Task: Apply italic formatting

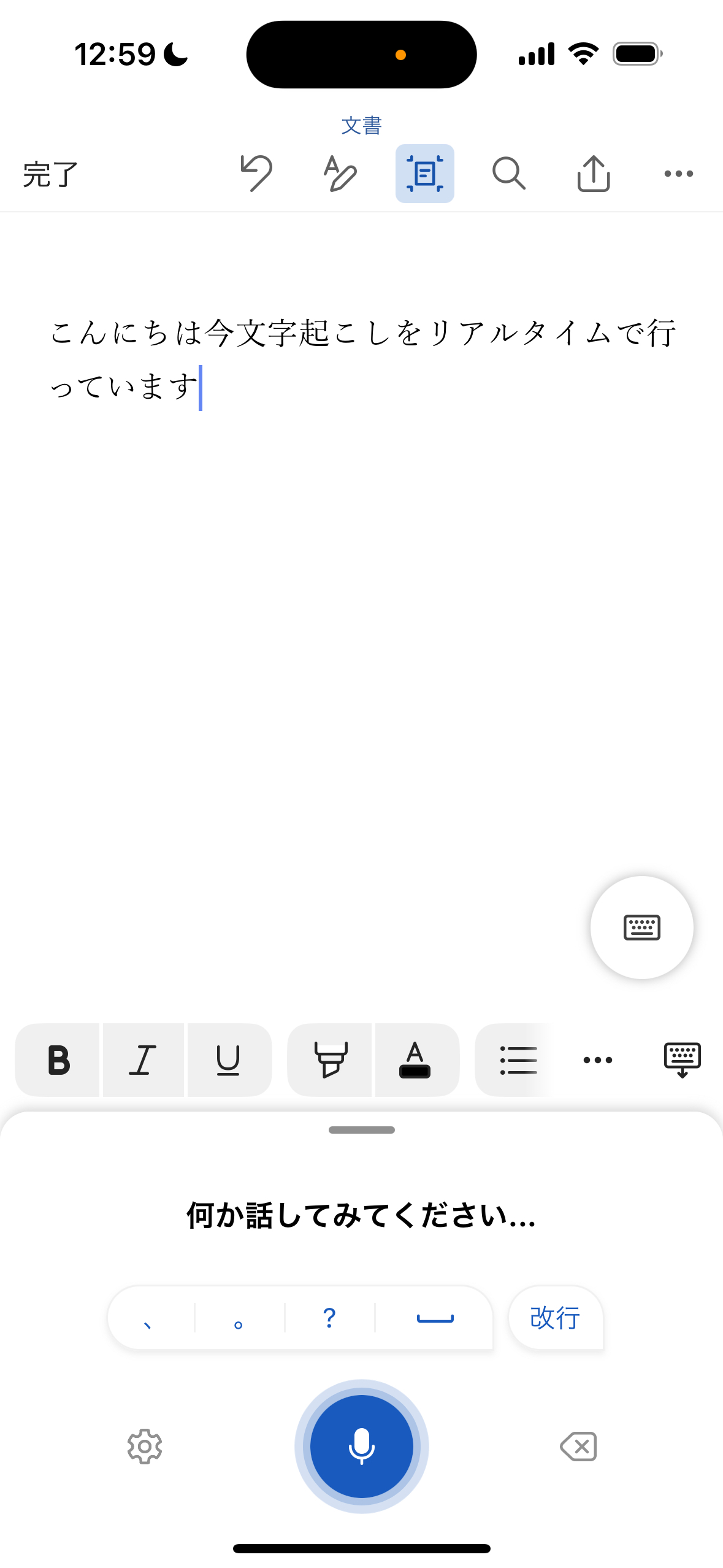Action: tap(143, 1059)
